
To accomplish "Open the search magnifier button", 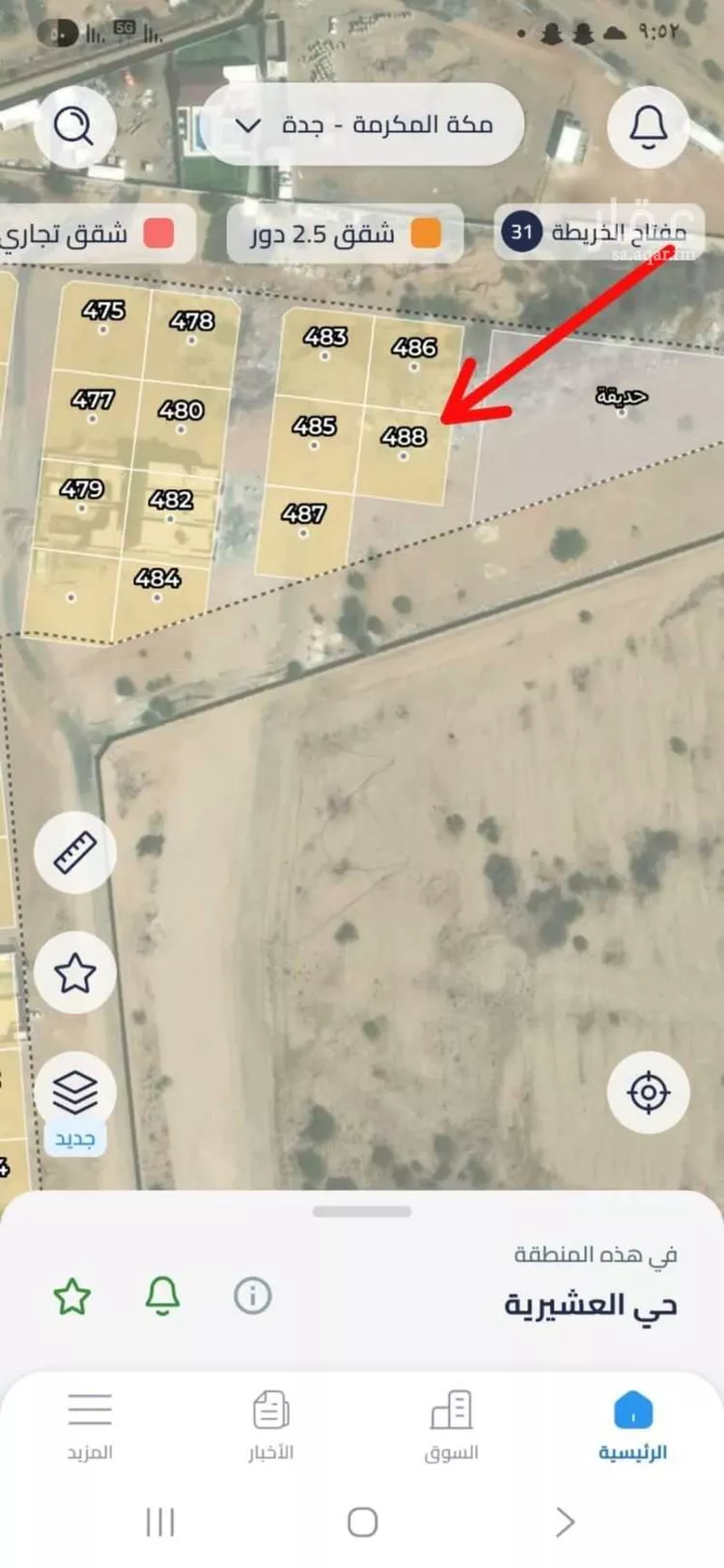I will (74, 126).
